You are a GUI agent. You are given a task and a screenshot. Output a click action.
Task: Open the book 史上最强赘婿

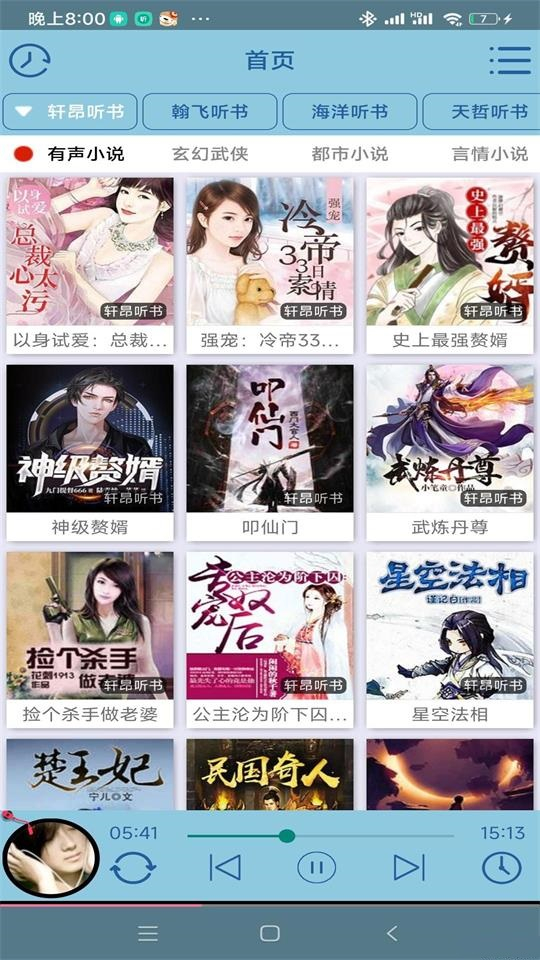click(x=449, y=266)
